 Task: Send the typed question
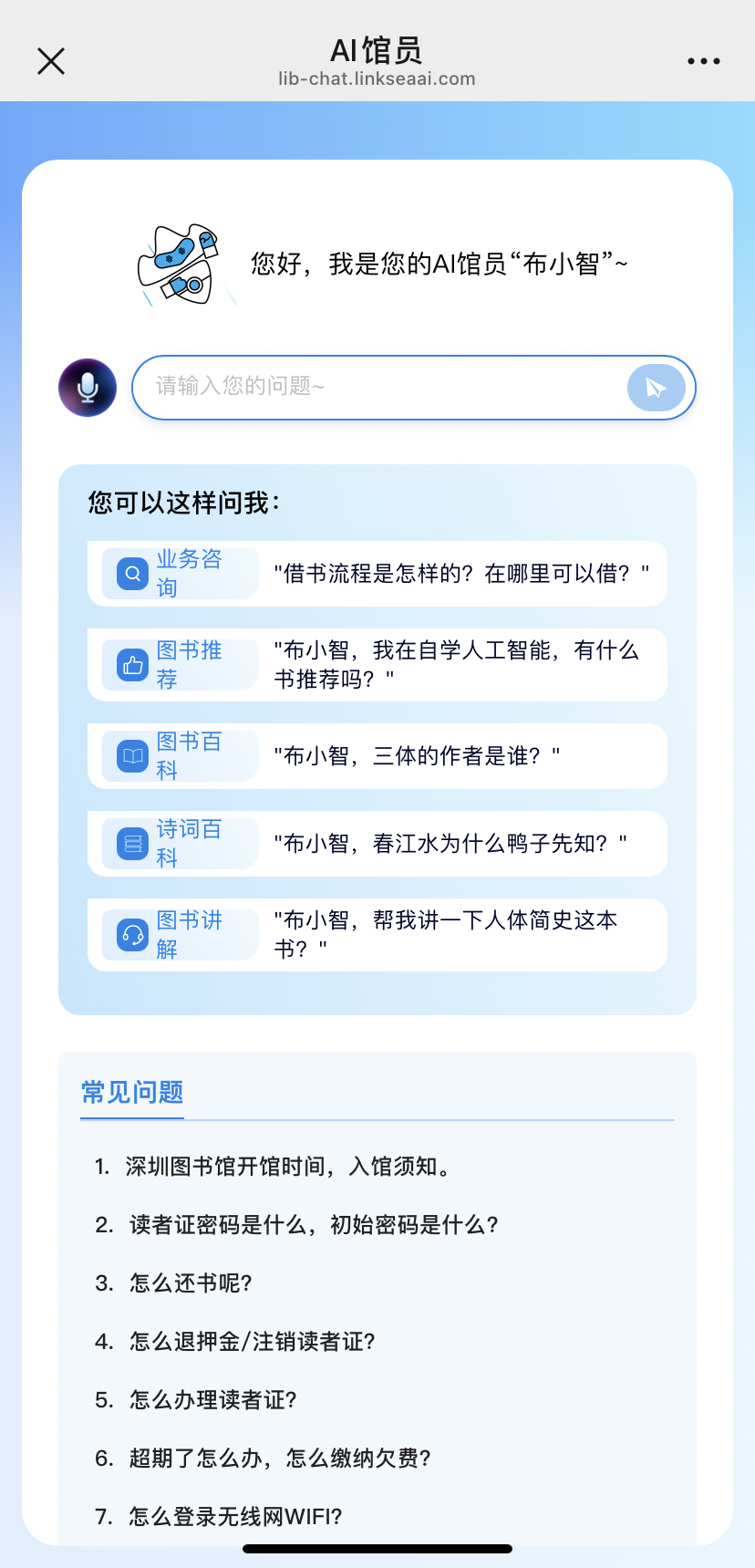(x=657, y=388)
